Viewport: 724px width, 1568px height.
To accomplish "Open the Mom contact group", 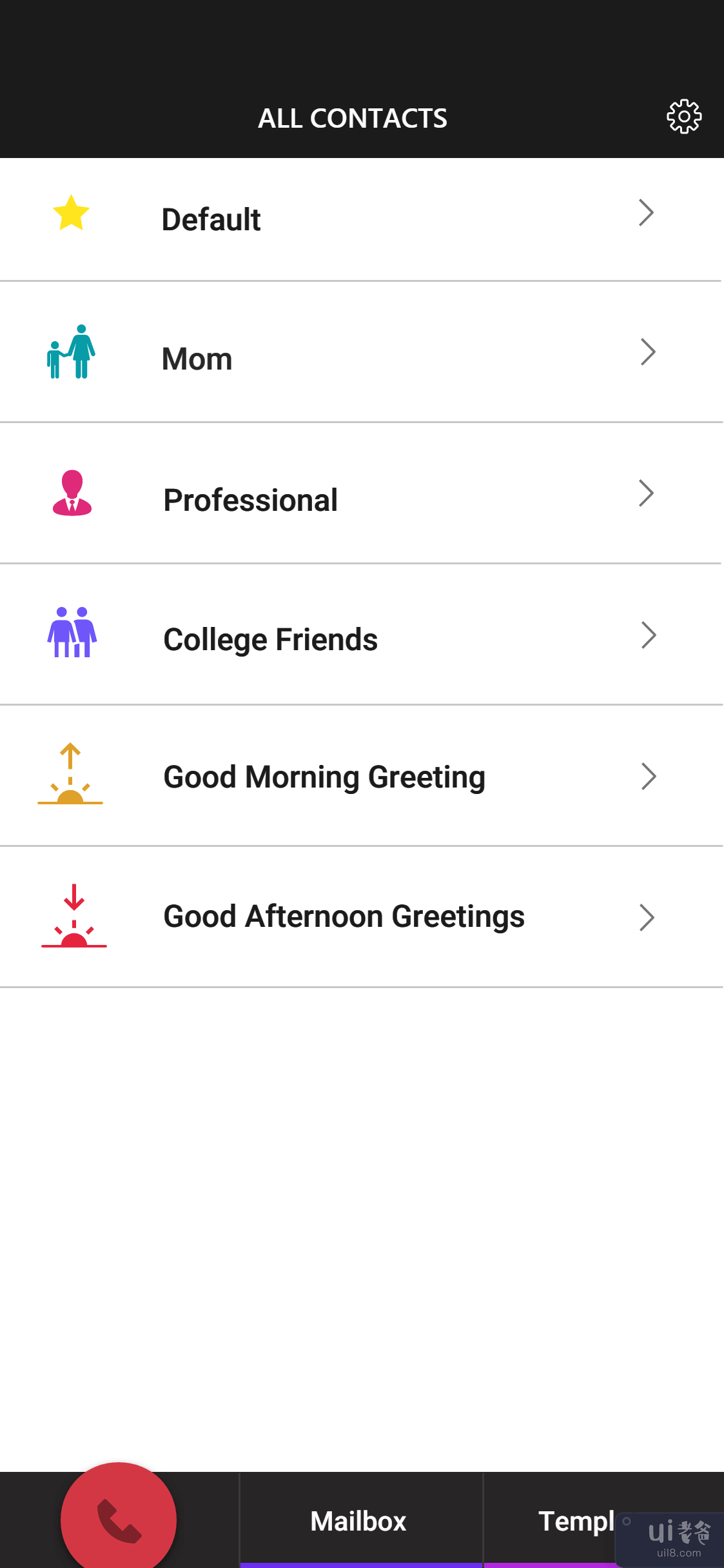I will 361,359.
